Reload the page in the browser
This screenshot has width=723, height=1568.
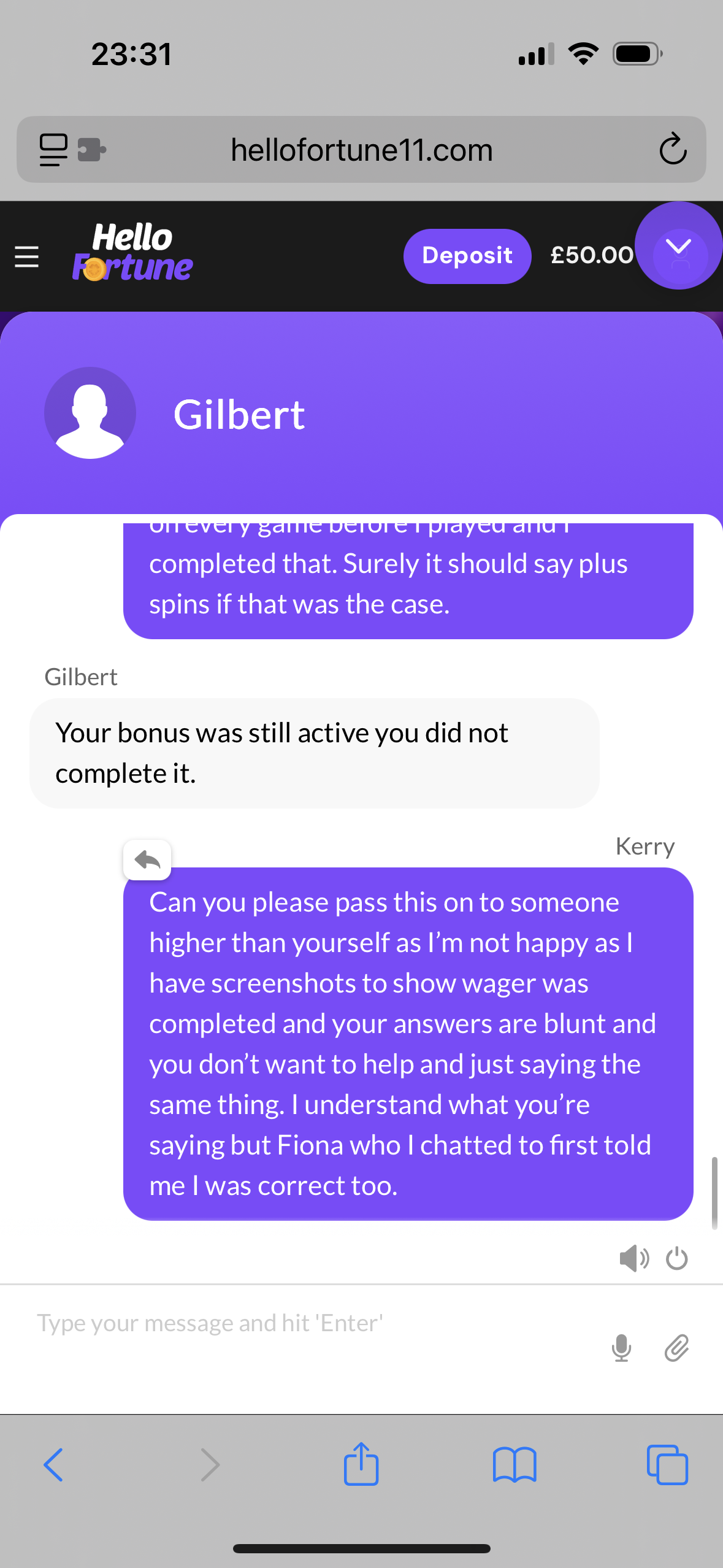pos(673,150)
